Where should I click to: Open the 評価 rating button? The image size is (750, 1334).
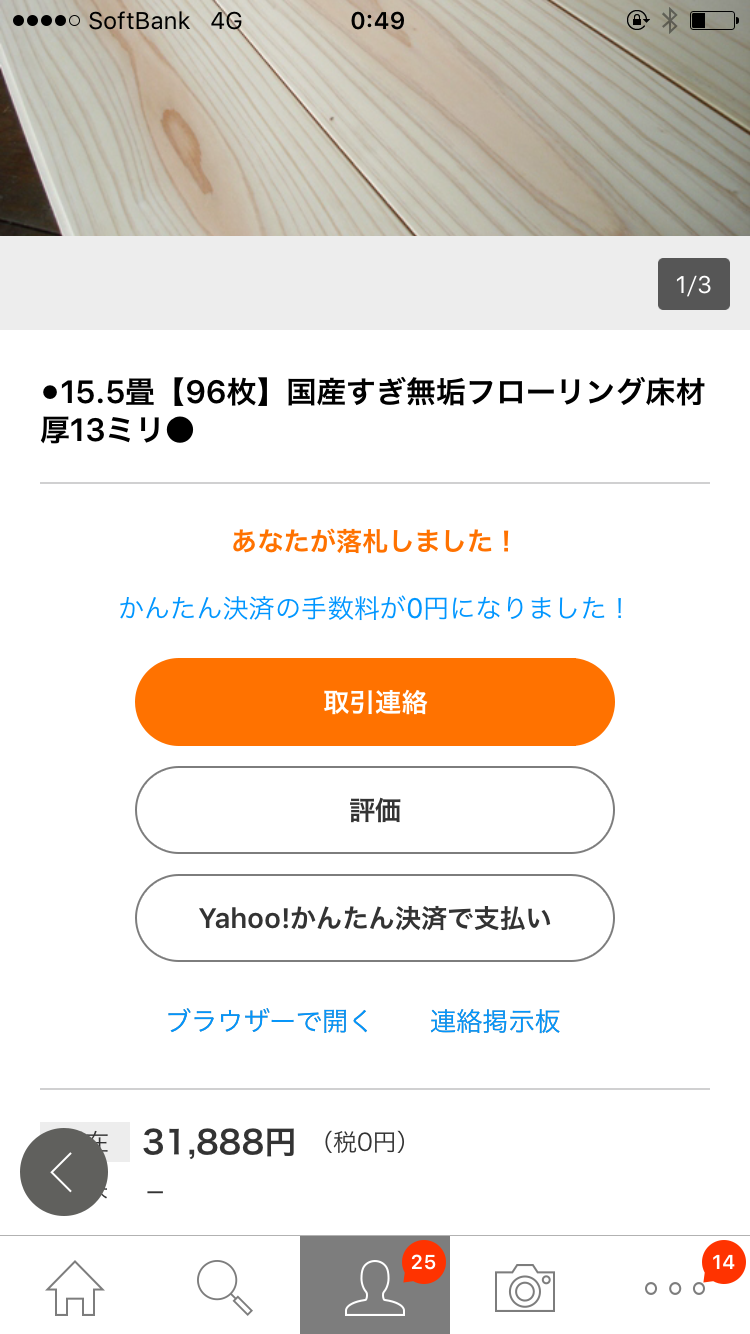point(374,810)
